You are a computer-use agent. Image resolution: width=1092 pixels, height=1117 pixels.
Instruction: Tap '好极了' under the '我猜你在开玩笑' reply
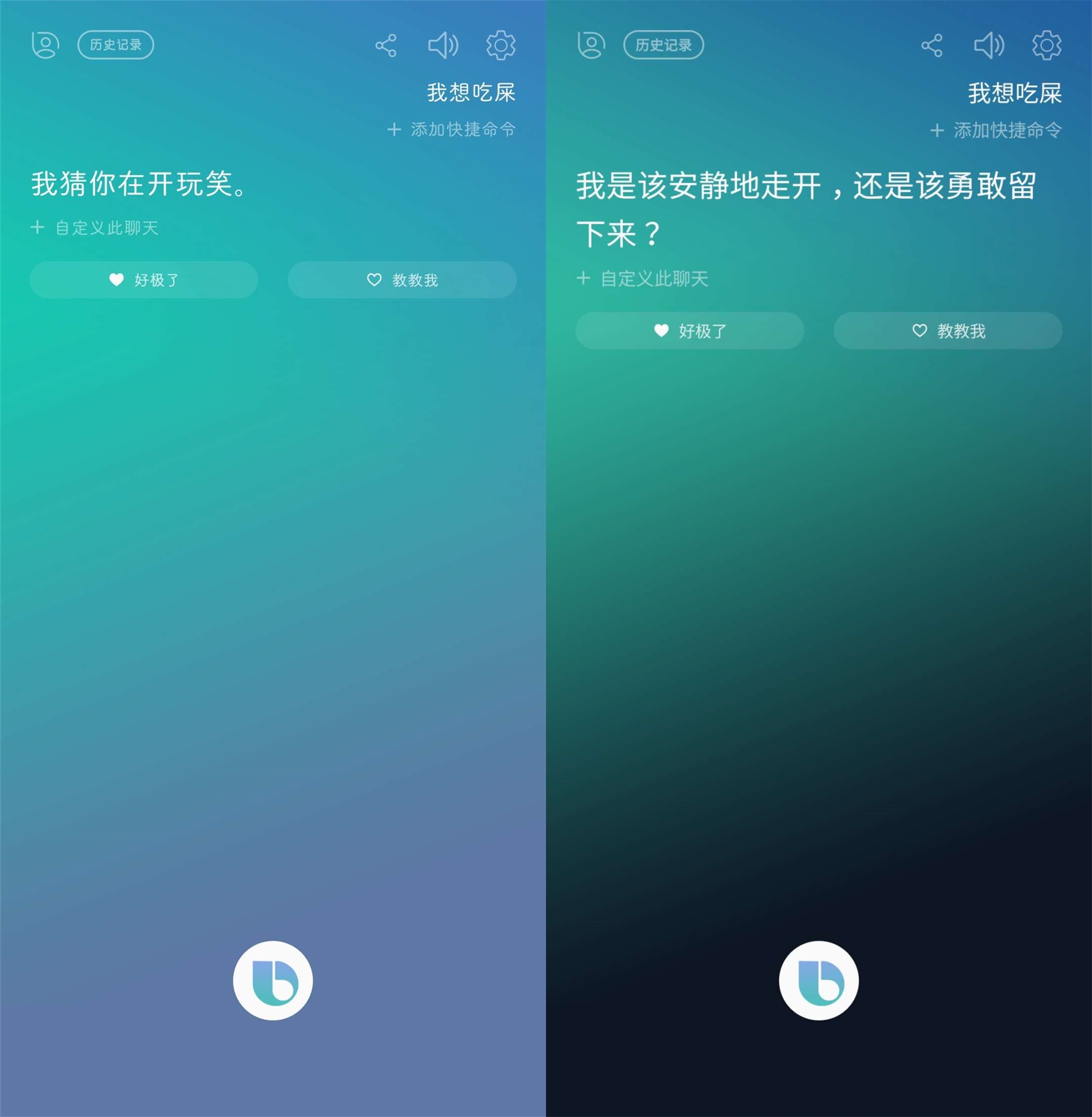point(143,280)
